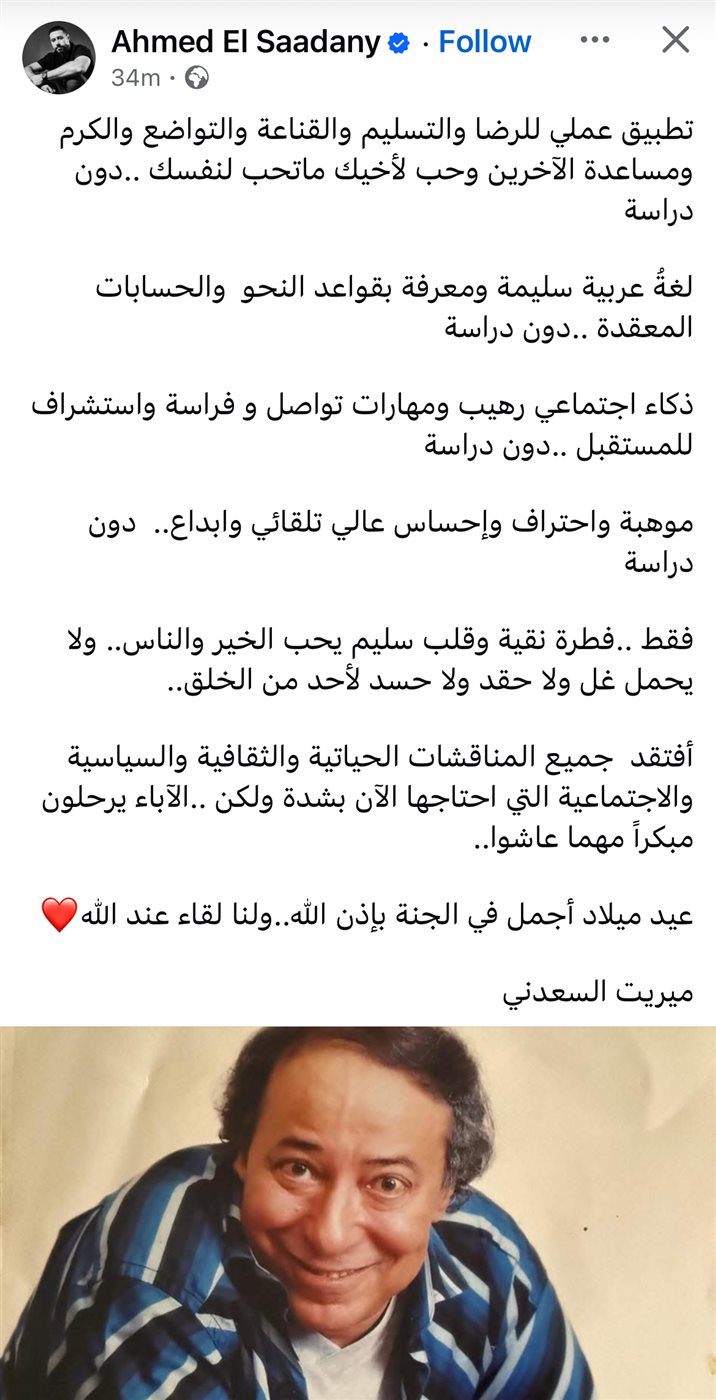
Task: Follow Ahmed El Saadany
Action: 485,42
